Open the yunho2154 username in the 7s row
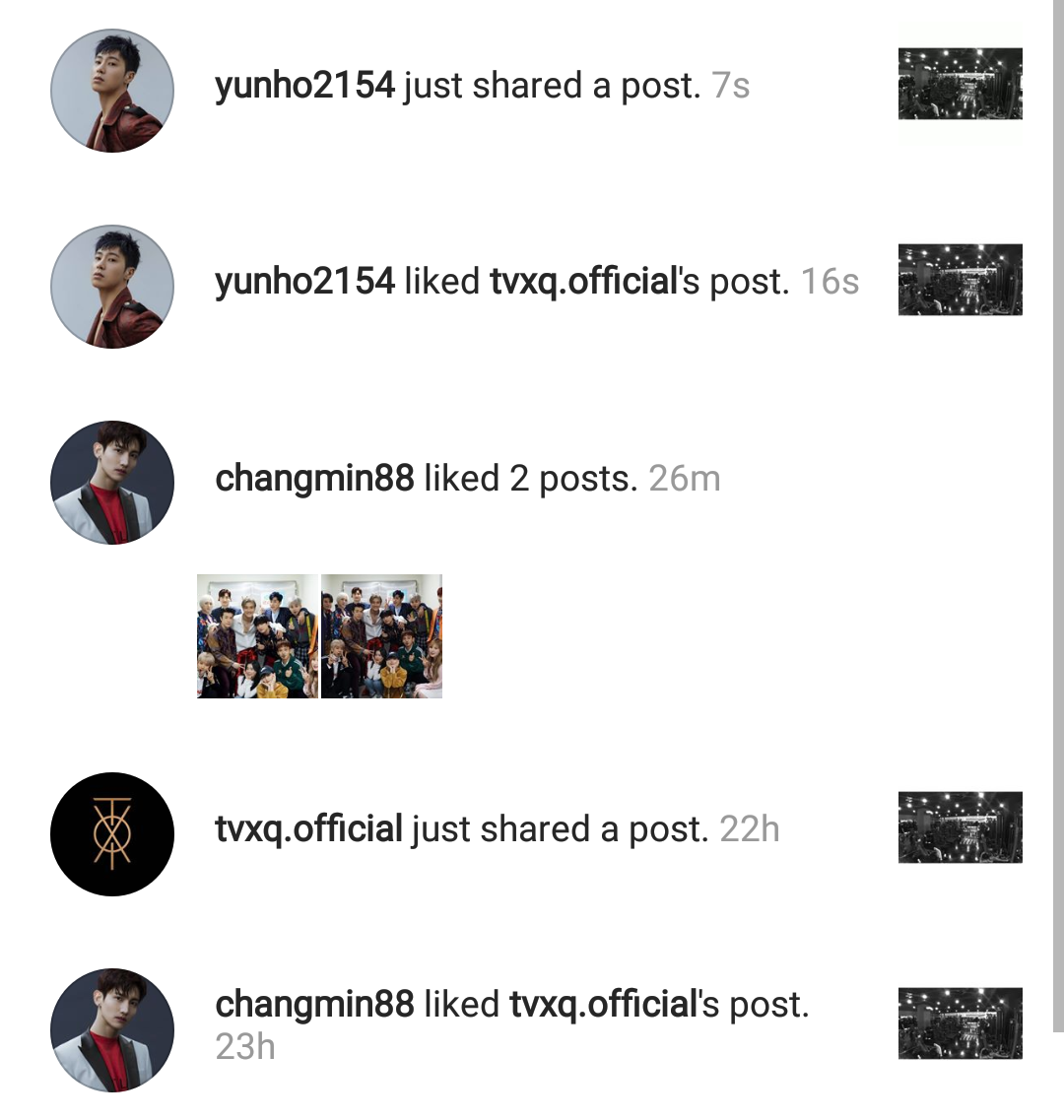 click(x=304, y=86)
